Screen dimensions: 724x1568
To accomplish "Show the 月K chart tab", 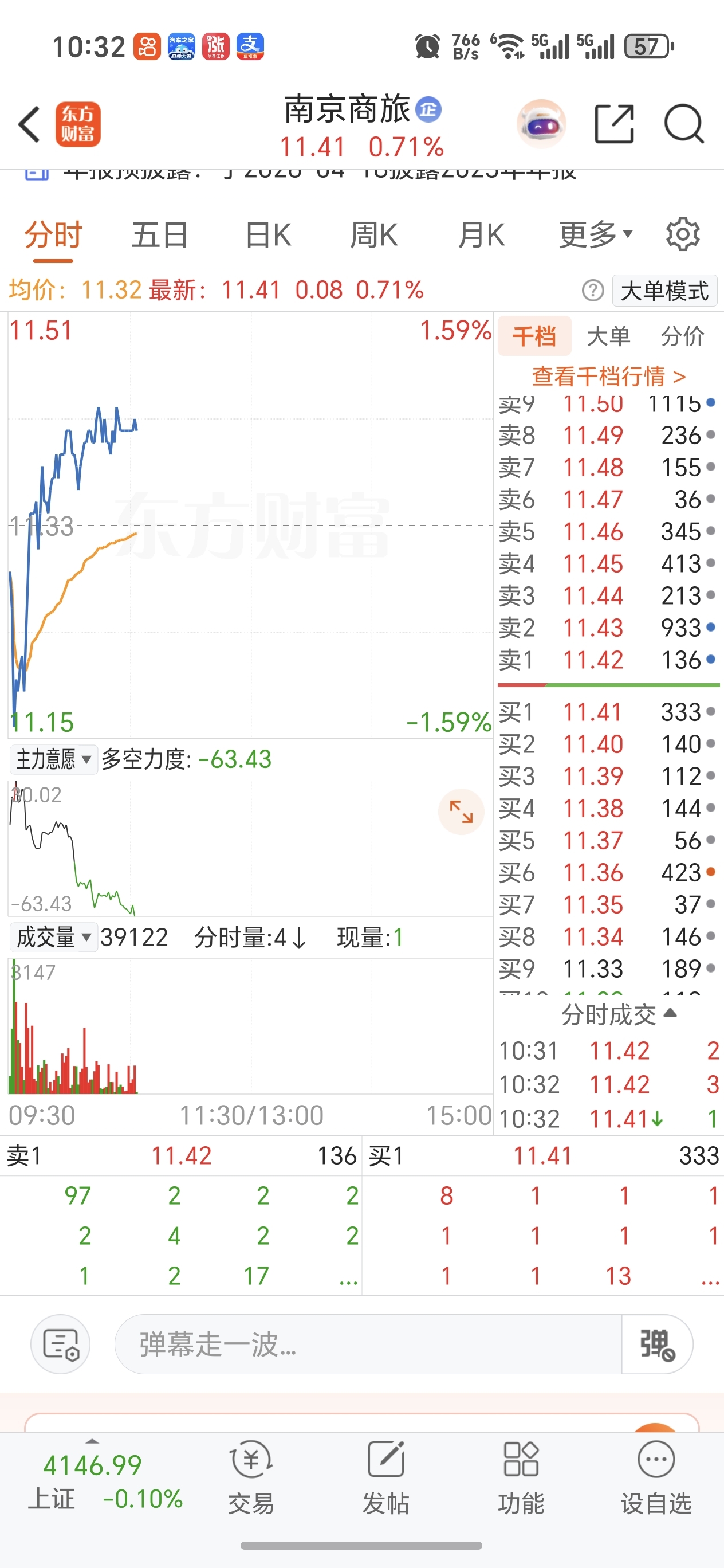I will 481,235.
